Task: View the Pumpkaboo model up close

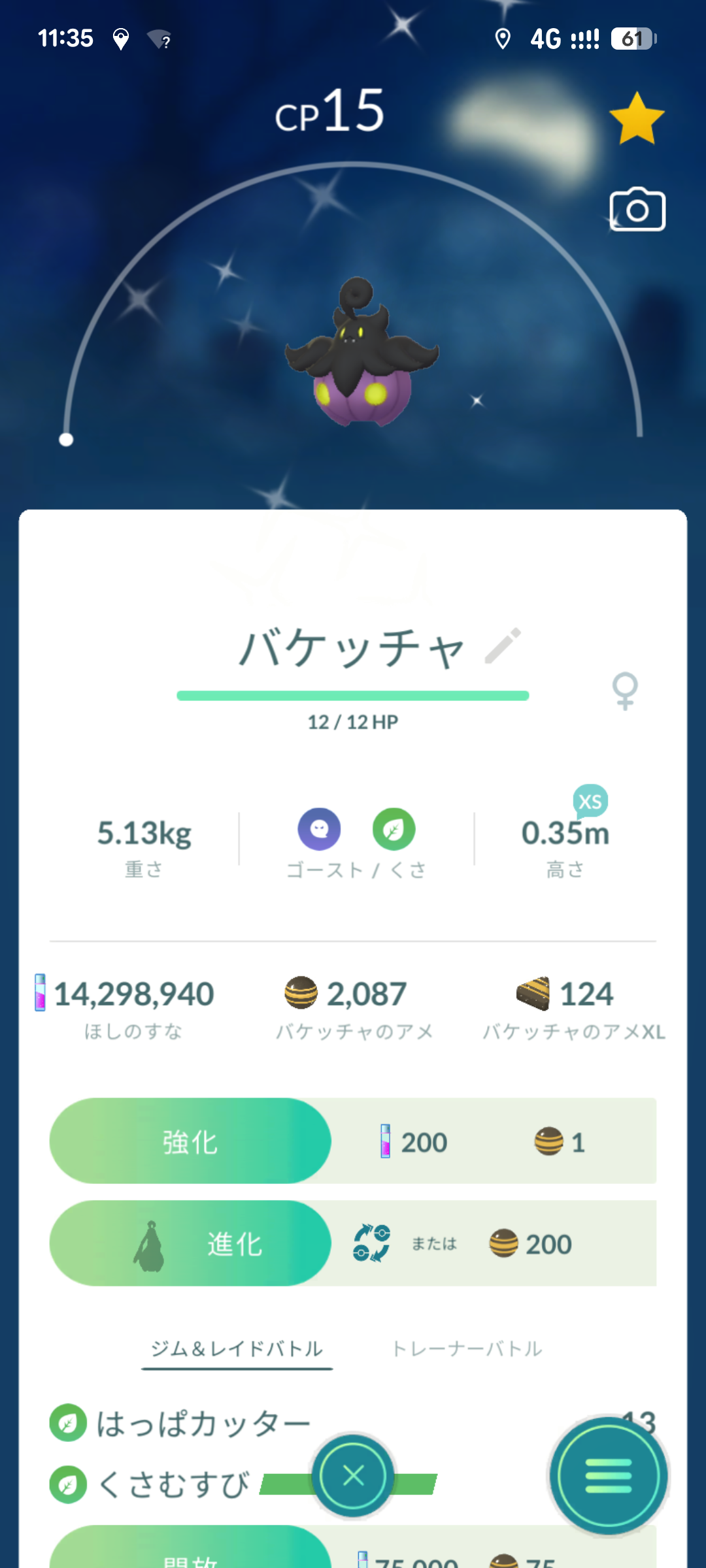Action: pos(361,356)
